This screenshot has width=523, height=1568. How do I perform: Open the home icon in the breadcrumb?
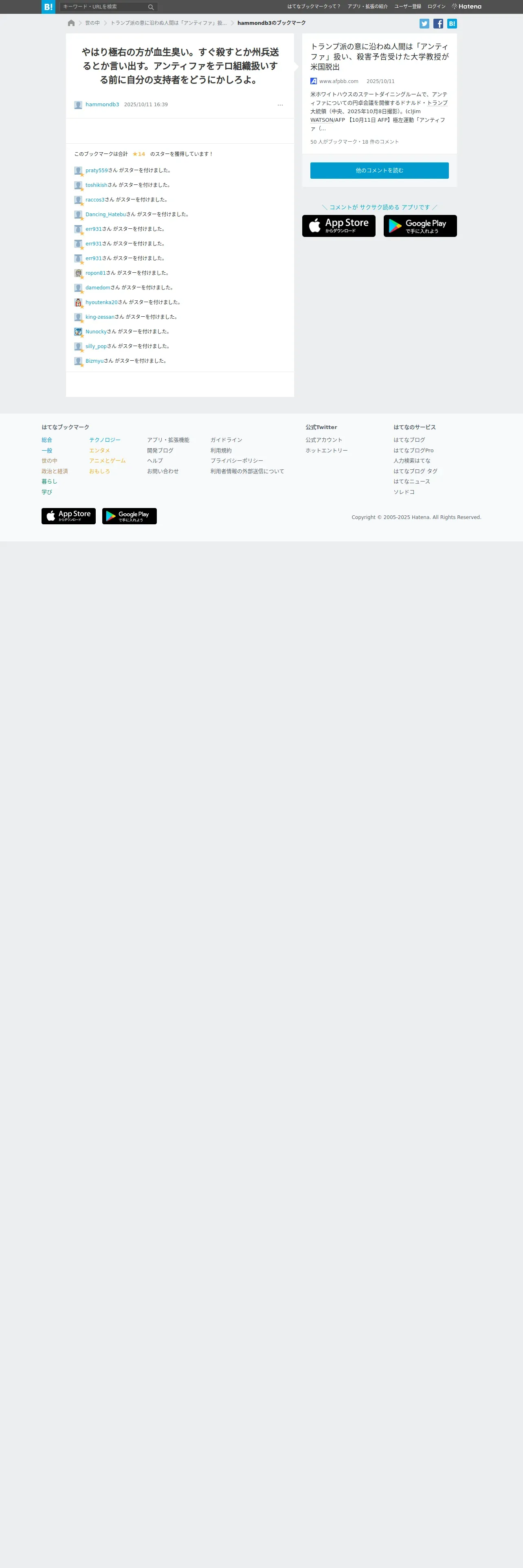click(x=71, y=23)
